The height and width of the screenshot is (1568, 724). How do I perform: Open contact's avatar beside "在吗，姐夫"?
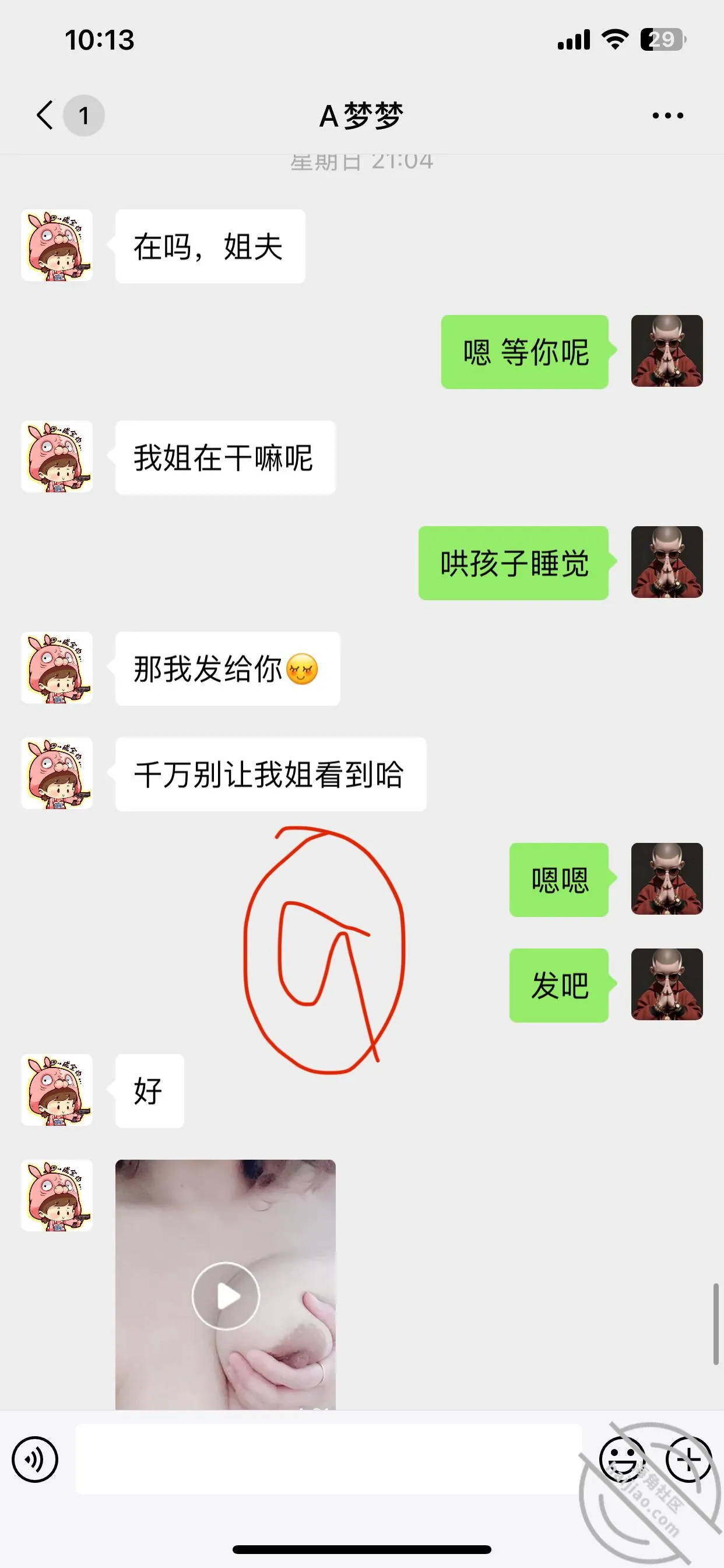(57, 246)
